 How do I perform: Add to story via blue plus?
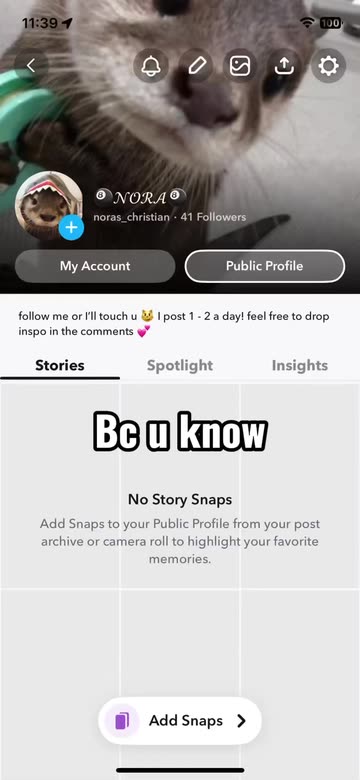[x=71, y=228]
